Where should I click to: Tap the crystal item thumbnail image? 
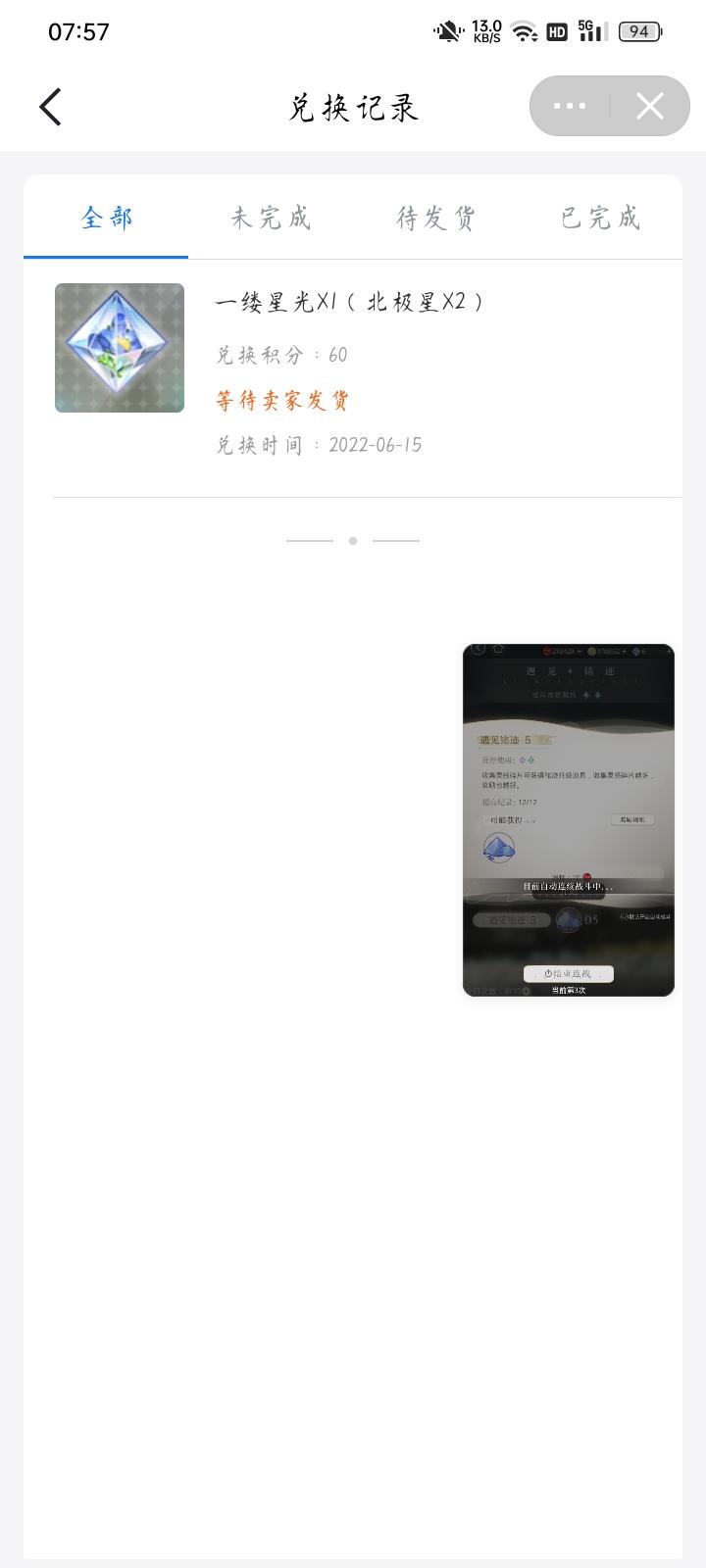coord(119,347)
